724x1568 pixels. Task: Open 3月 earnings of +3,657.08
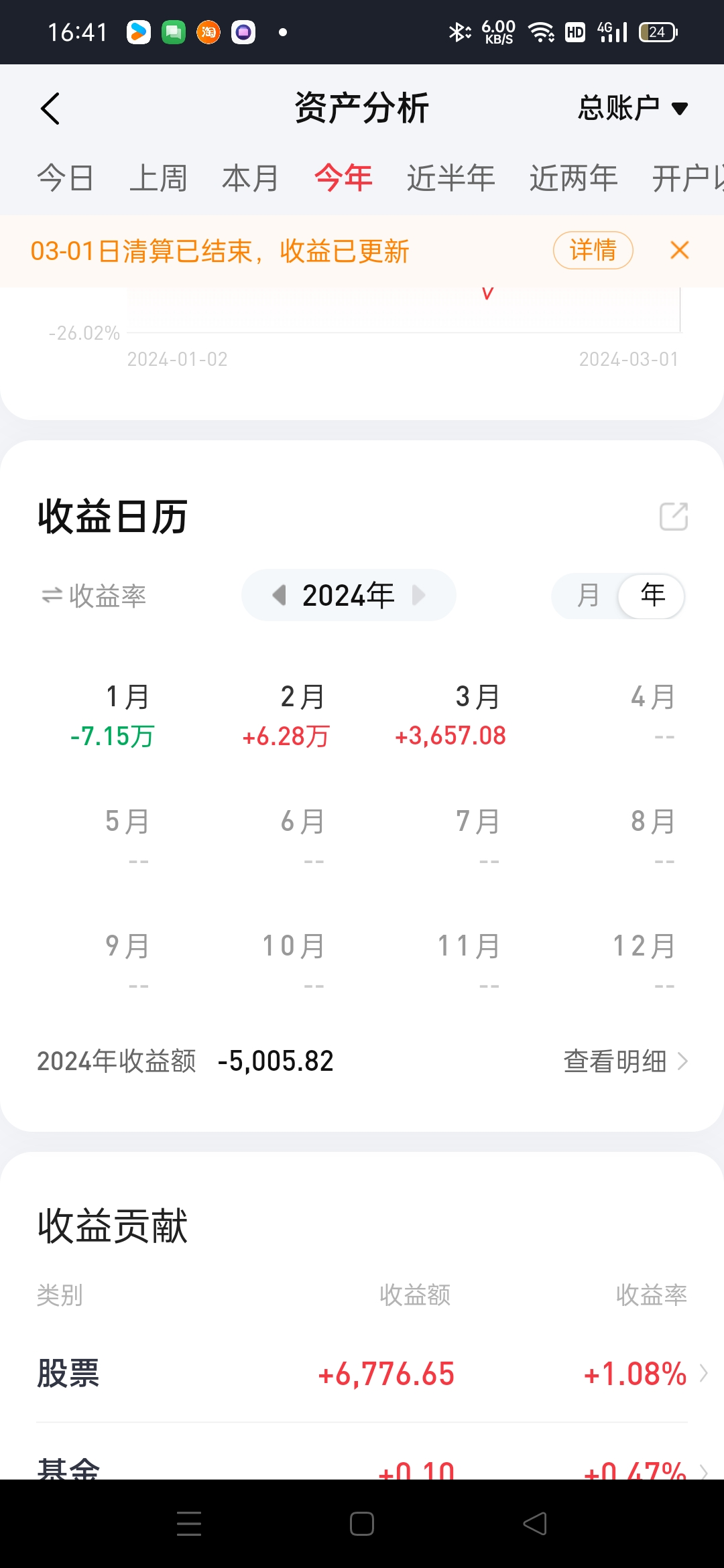(x=450, y=716)
